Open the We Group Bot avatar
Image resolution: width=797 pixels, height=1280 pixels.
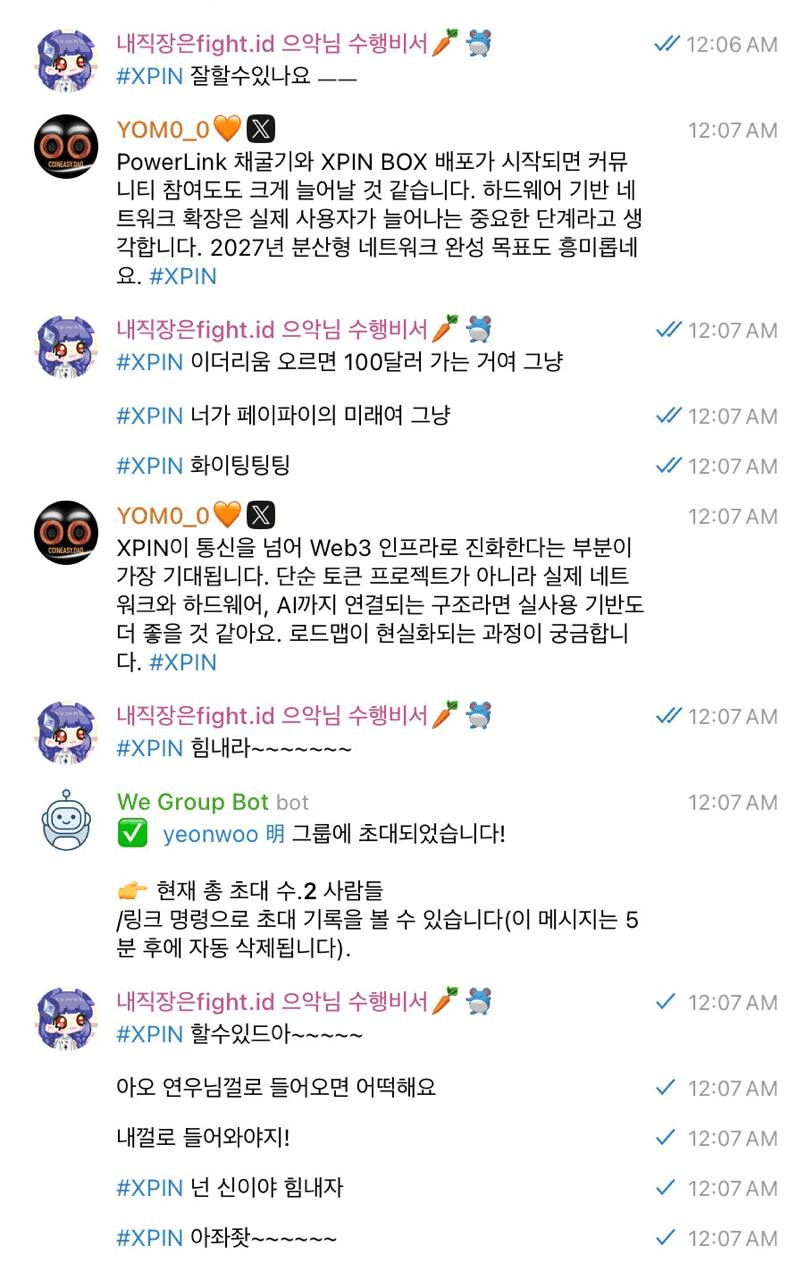pos(66,819)
